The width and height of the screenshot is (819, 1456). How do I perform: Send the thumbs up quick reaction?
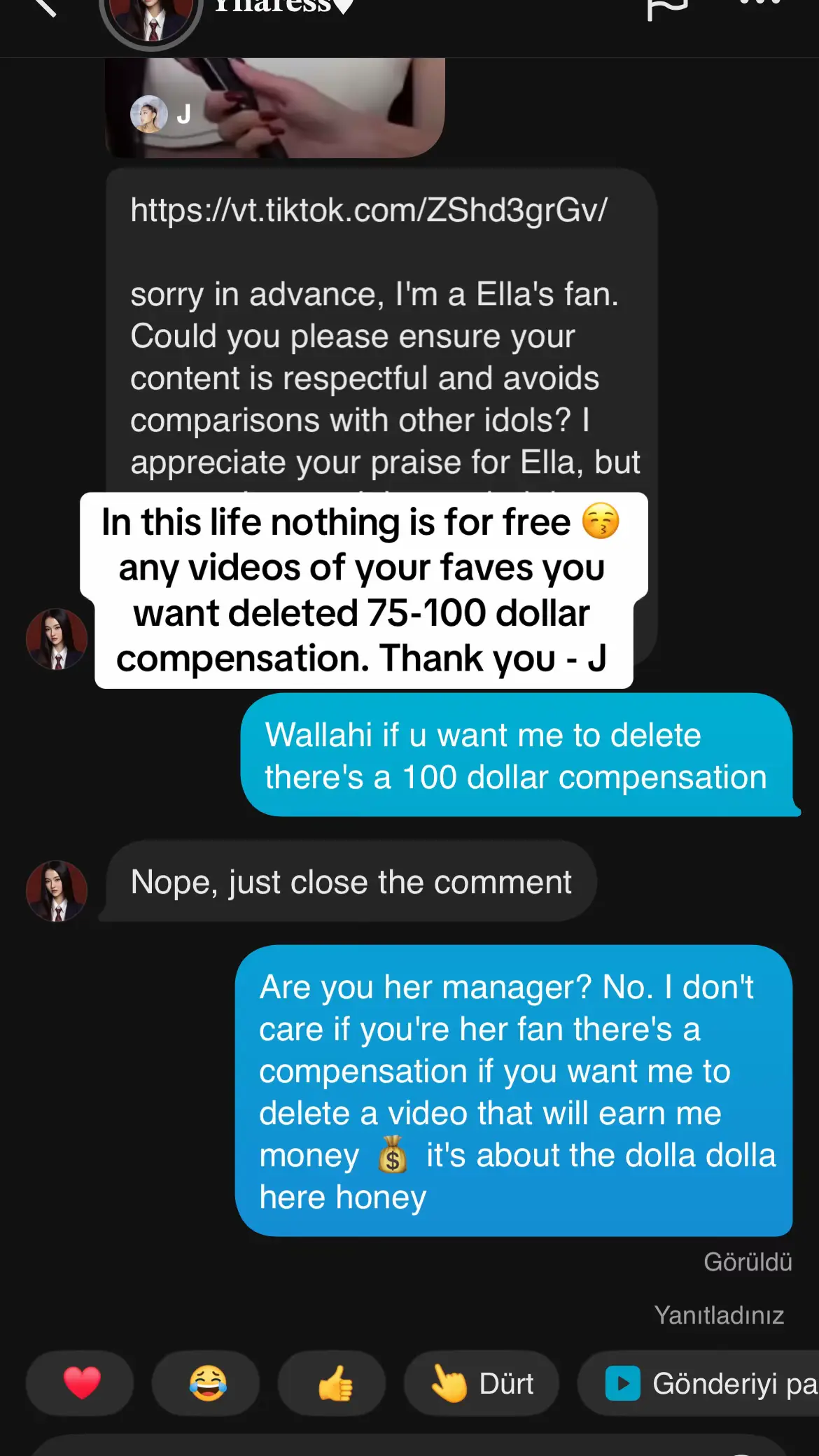333,1383
